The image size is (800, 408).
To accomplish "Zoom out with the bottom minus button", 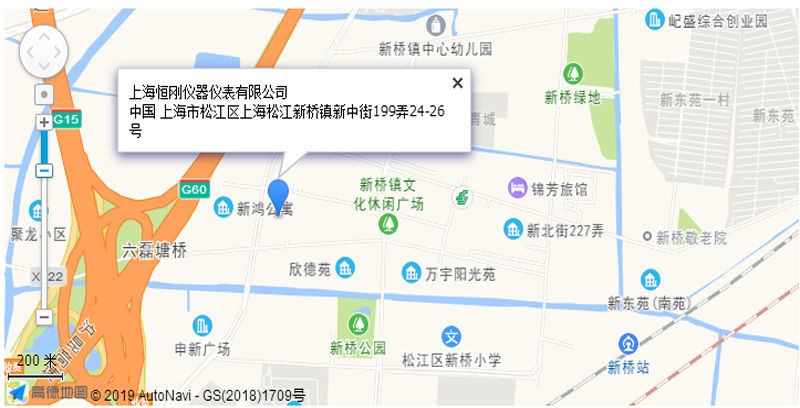I will pyautogui.click(x=44, y=317).
